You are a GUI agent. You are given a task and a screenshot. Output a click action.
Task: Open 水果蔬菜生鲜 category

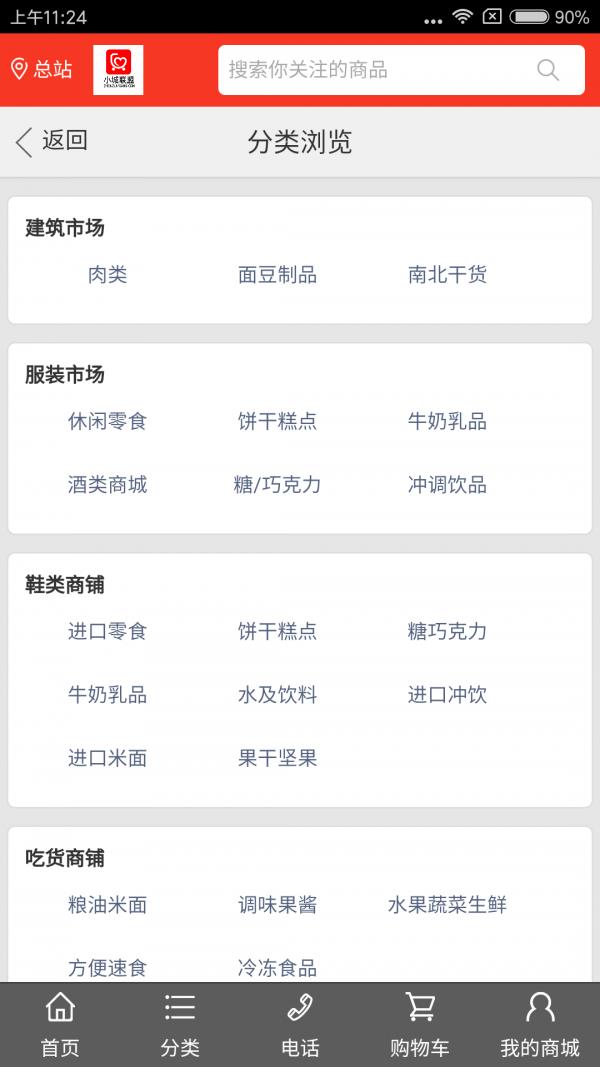tap(448, 904)
